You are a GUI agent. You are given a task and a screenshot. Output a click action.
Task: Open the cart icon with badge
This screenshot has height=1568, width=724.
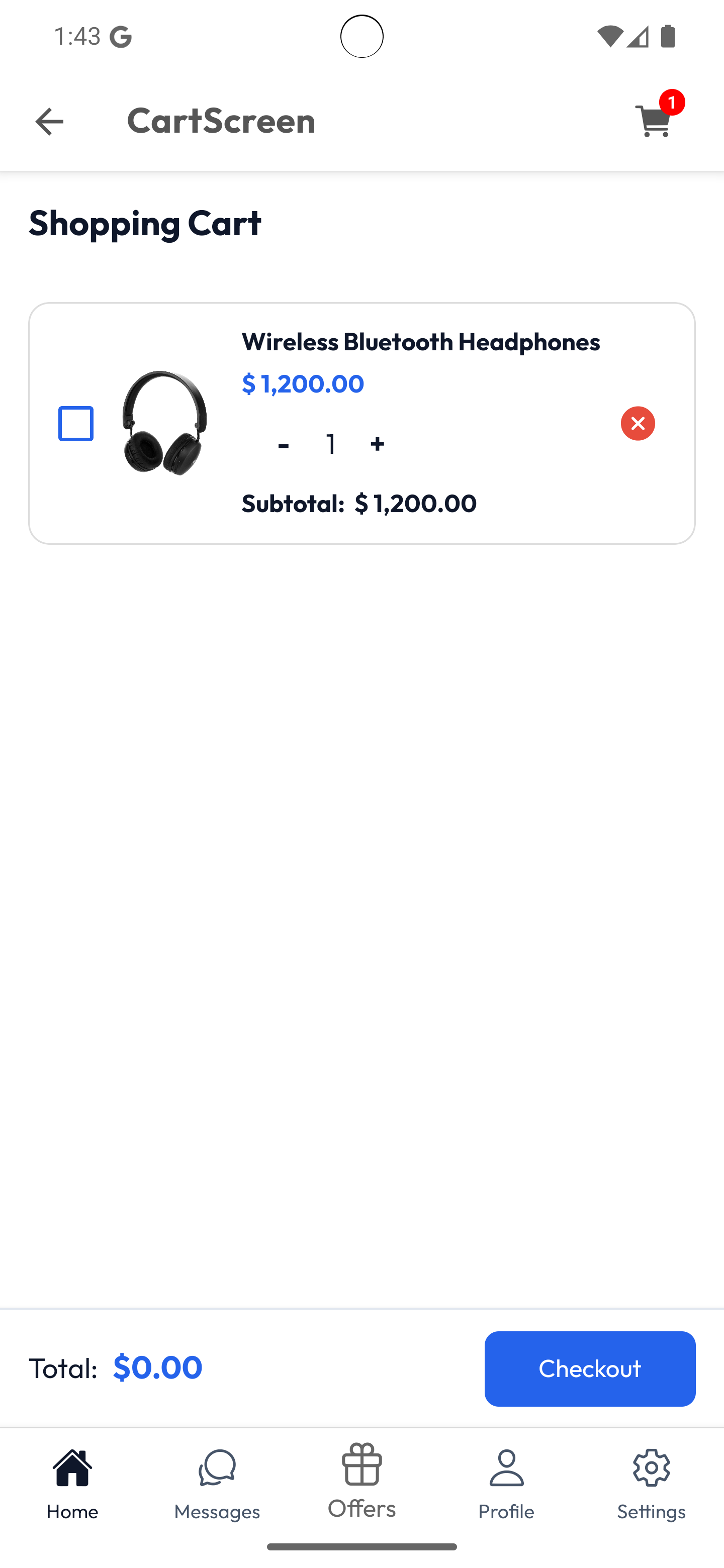[656, 119]
